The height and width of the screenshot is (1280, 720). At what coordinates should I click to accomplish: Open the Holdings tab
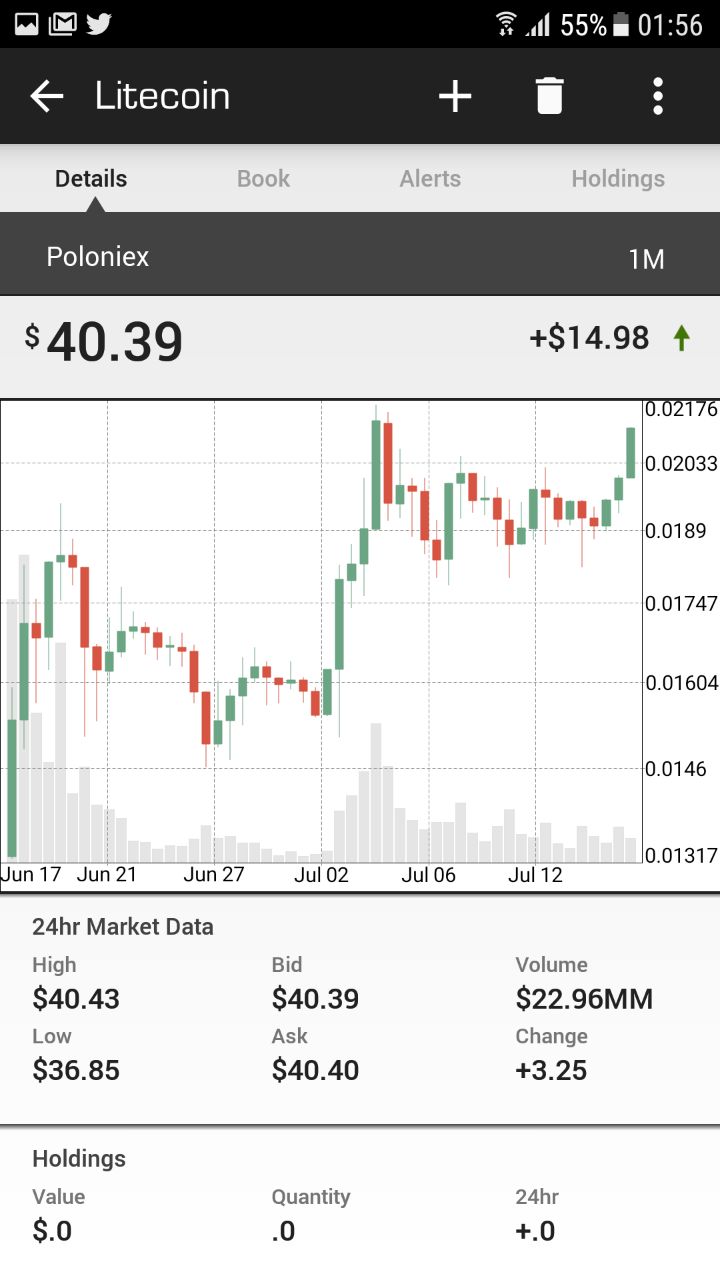[618, 179]
